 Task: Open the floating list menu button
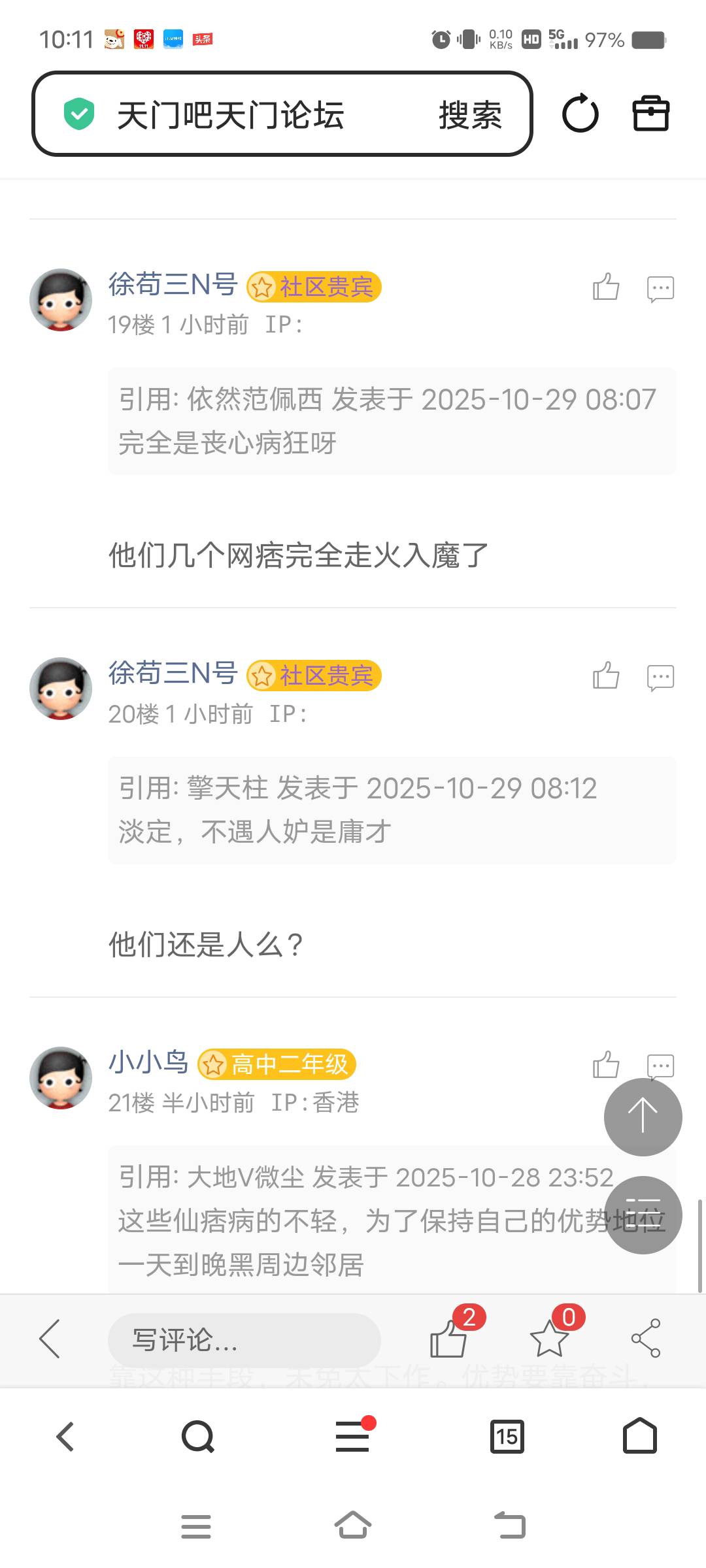click(643, 1215)
